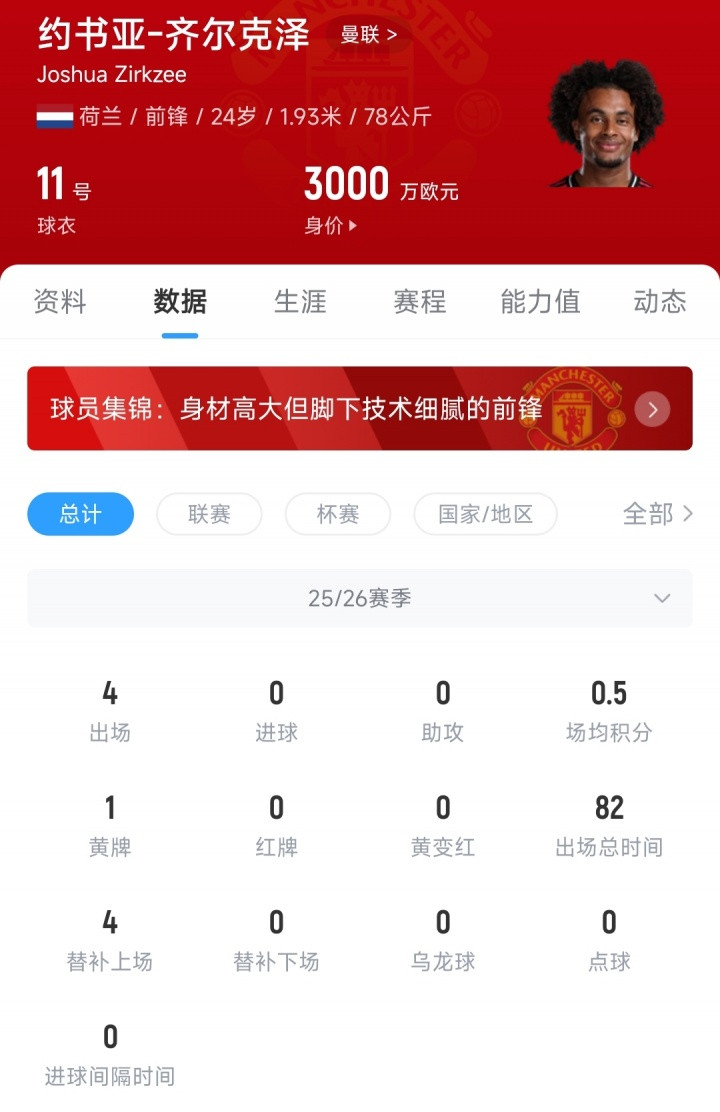Switch to the 动态 tab
This screenshot has width=720, height=1112.
click(x=660, y=301)
